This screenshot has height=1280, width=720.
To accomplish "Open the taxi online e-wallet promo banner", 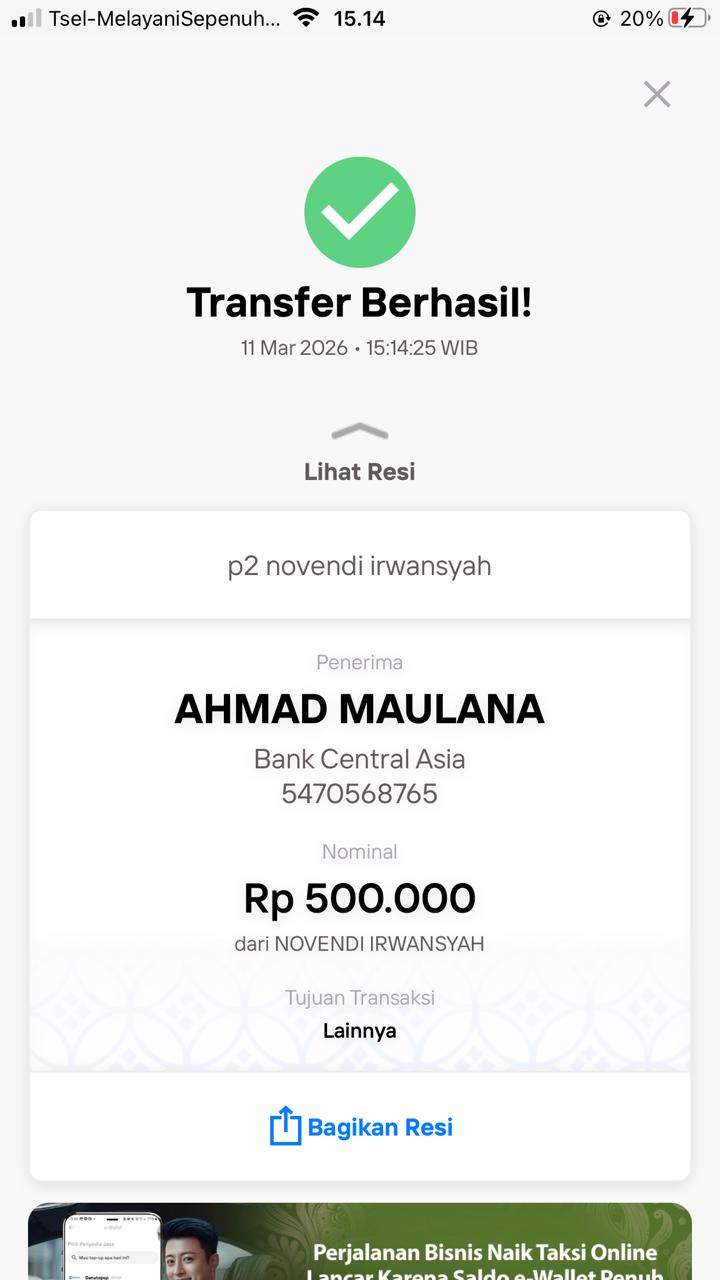I will (x=360, y=1243).
